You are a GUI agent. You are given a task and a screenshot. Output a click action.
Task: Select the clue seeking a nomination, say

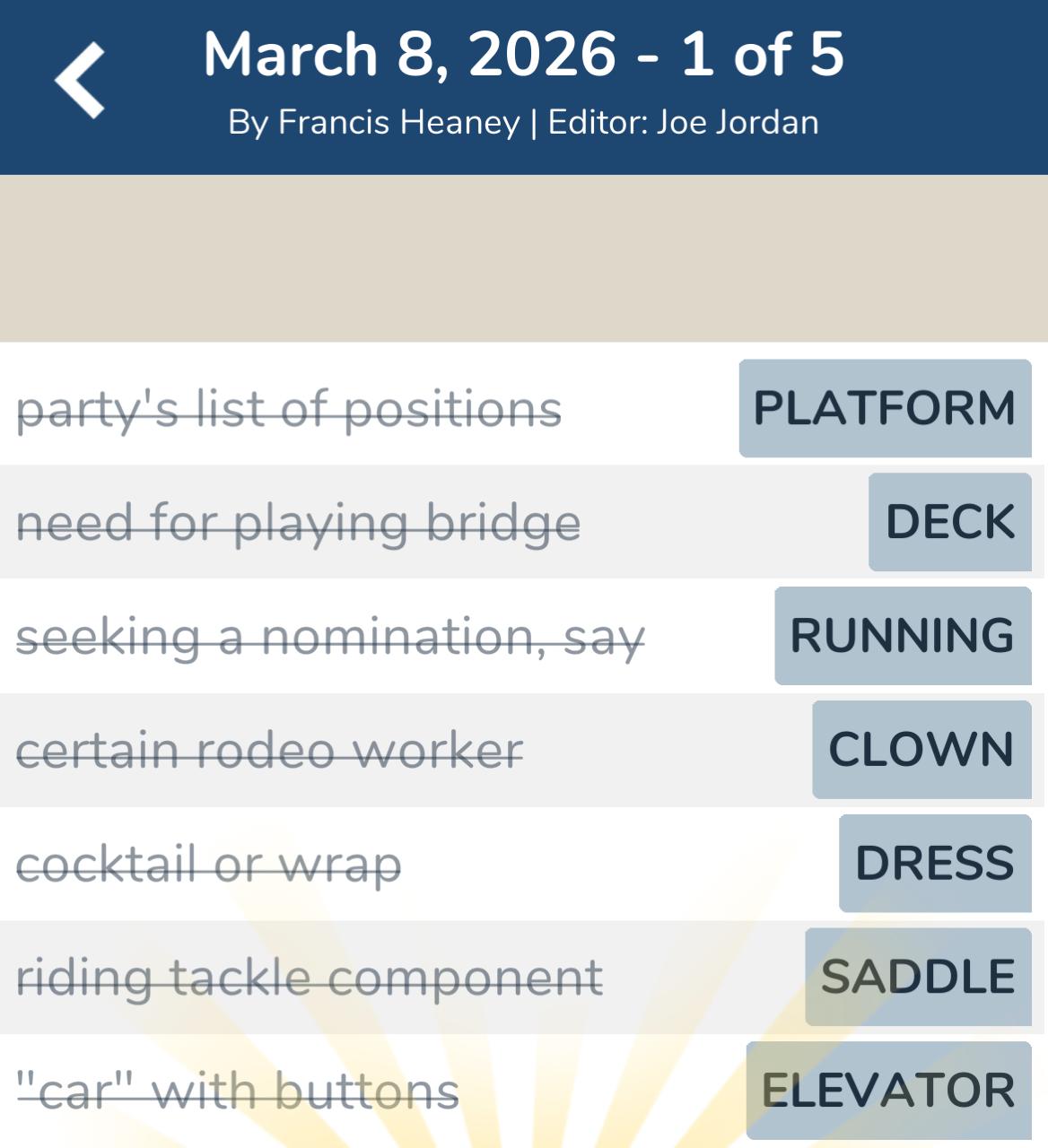point(330,636)
